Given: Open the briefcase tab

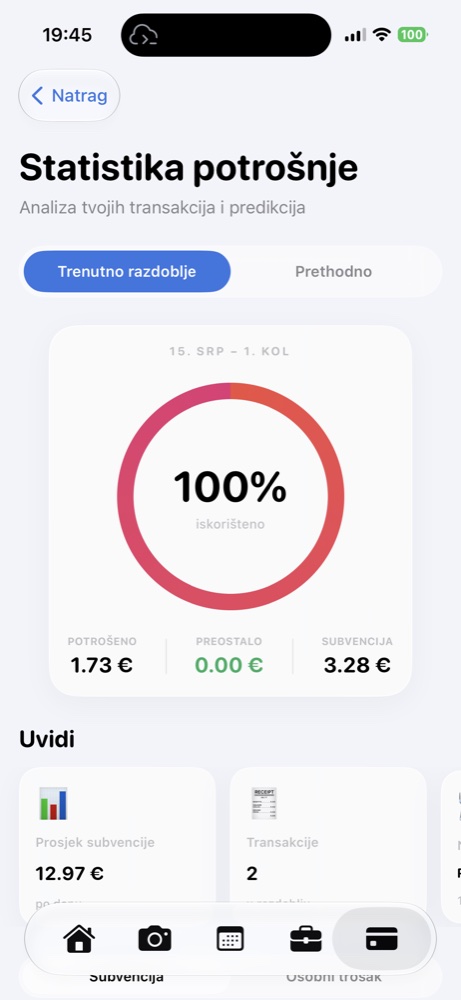Looking at the screenshot, I should click(306, 939).
